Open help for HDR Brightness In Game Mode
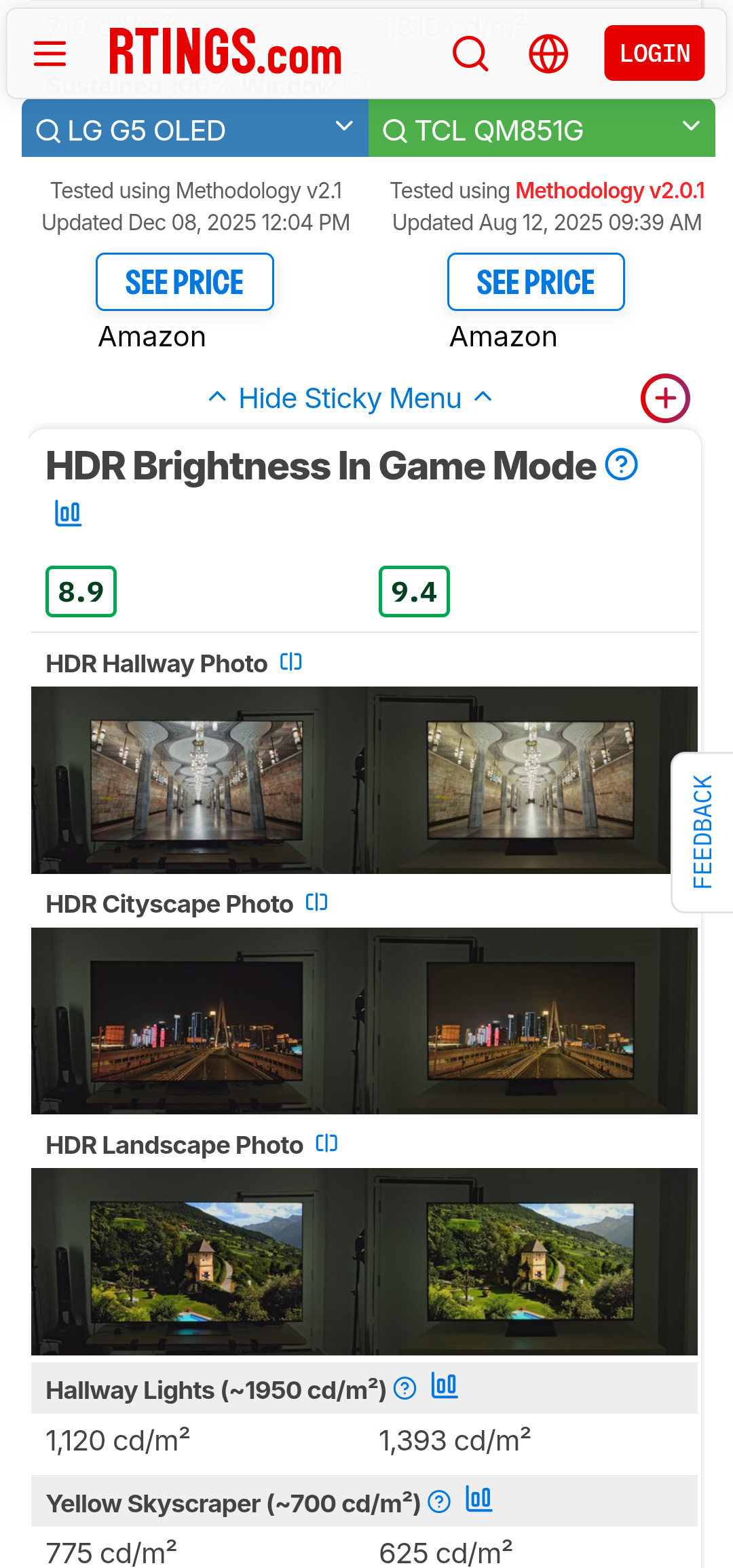 pos(621,465)
